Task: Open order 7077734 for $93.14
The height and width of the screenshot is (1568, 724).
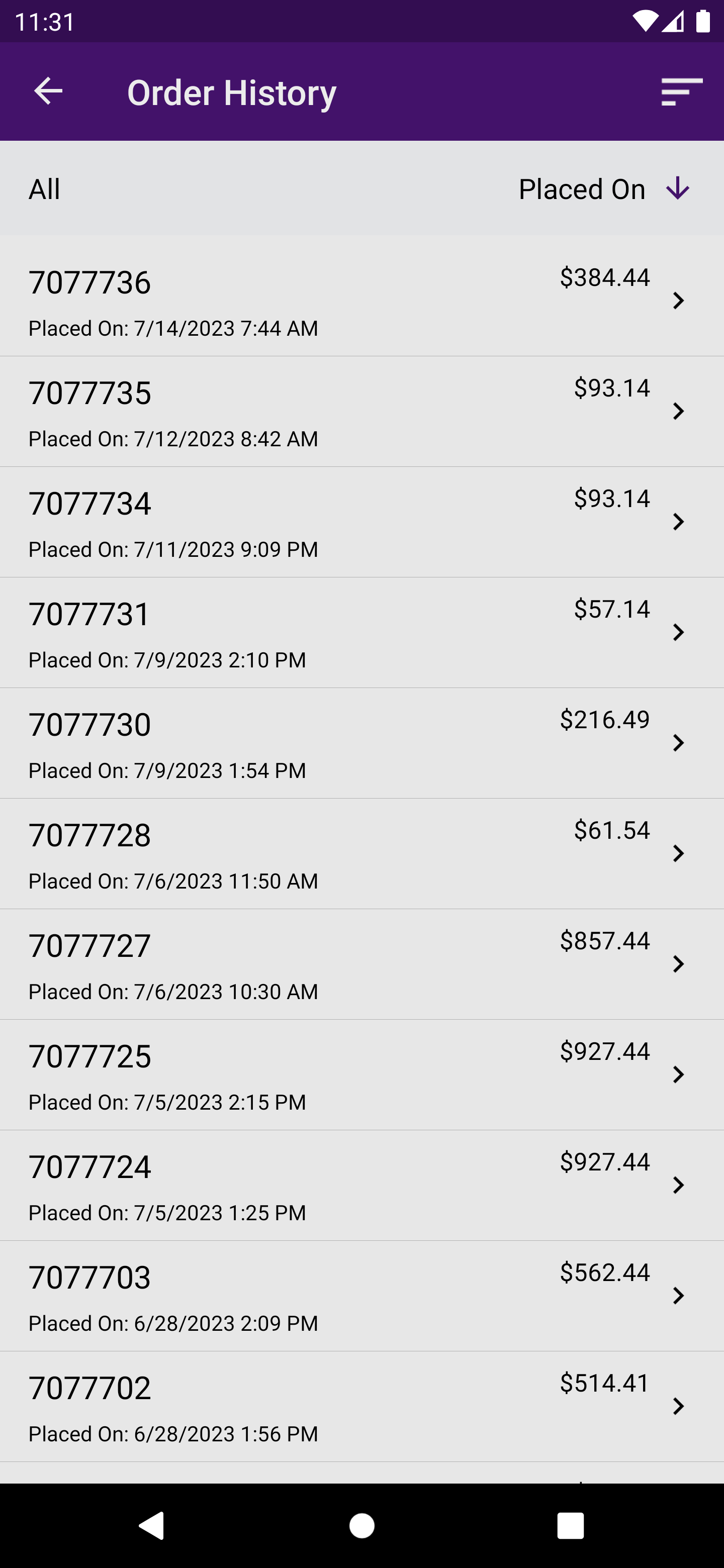Action: [361, 522]
